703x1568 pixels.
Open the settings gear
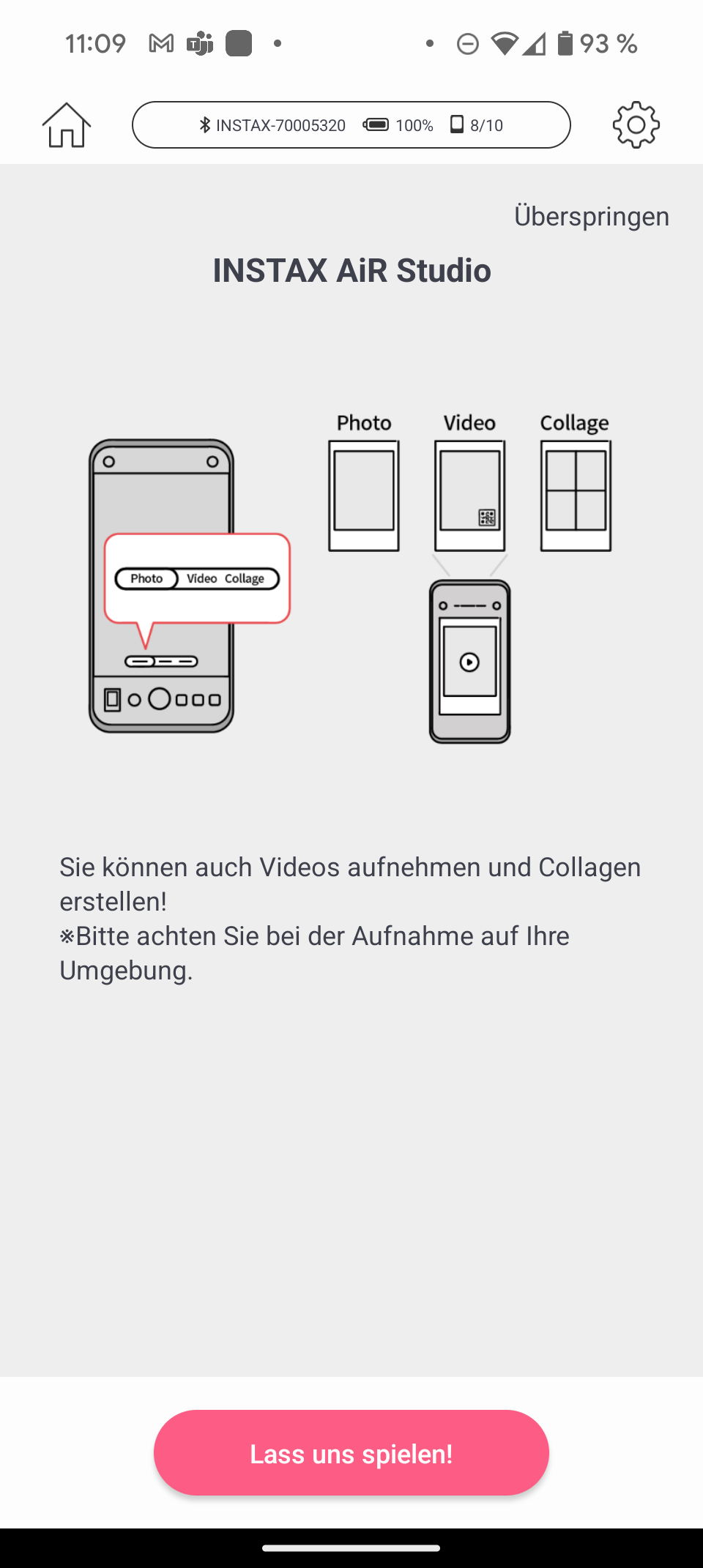[636, 125]
